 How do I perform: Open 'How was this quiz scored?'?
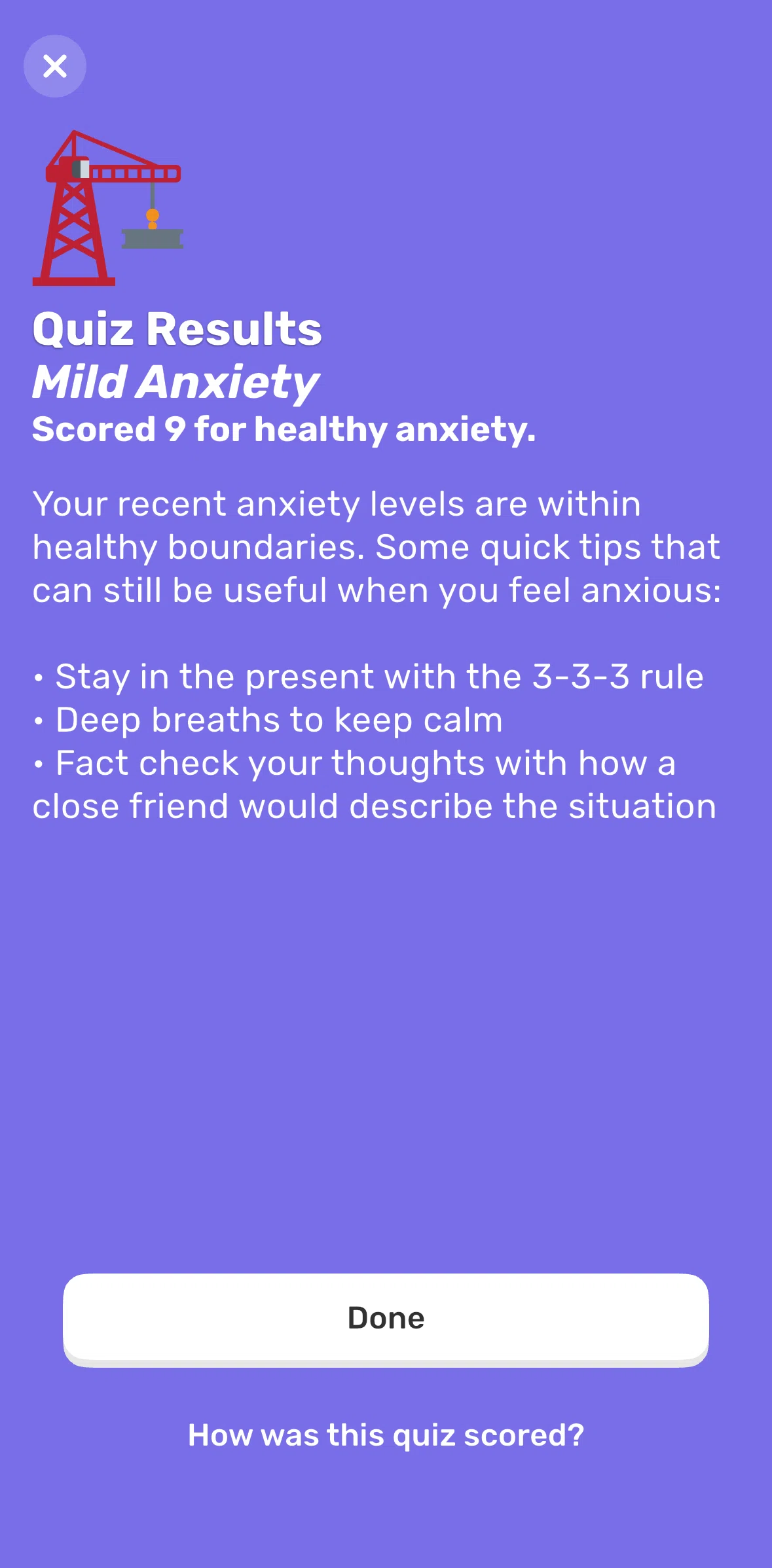[386, 1435]
